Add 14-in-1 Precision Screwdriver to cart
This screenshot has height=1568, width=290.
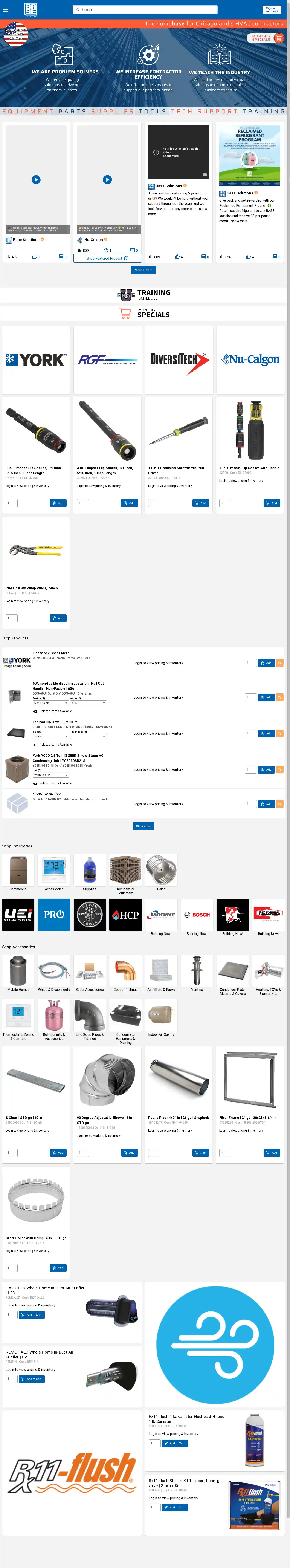(x=200, y=503)
